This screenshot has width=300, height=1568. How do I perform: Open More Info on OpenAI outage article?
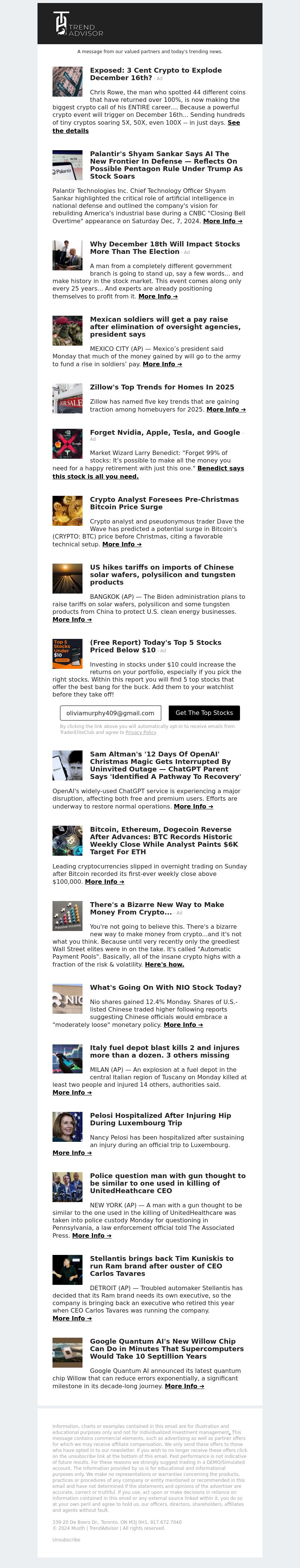click(x=193, y=807)
